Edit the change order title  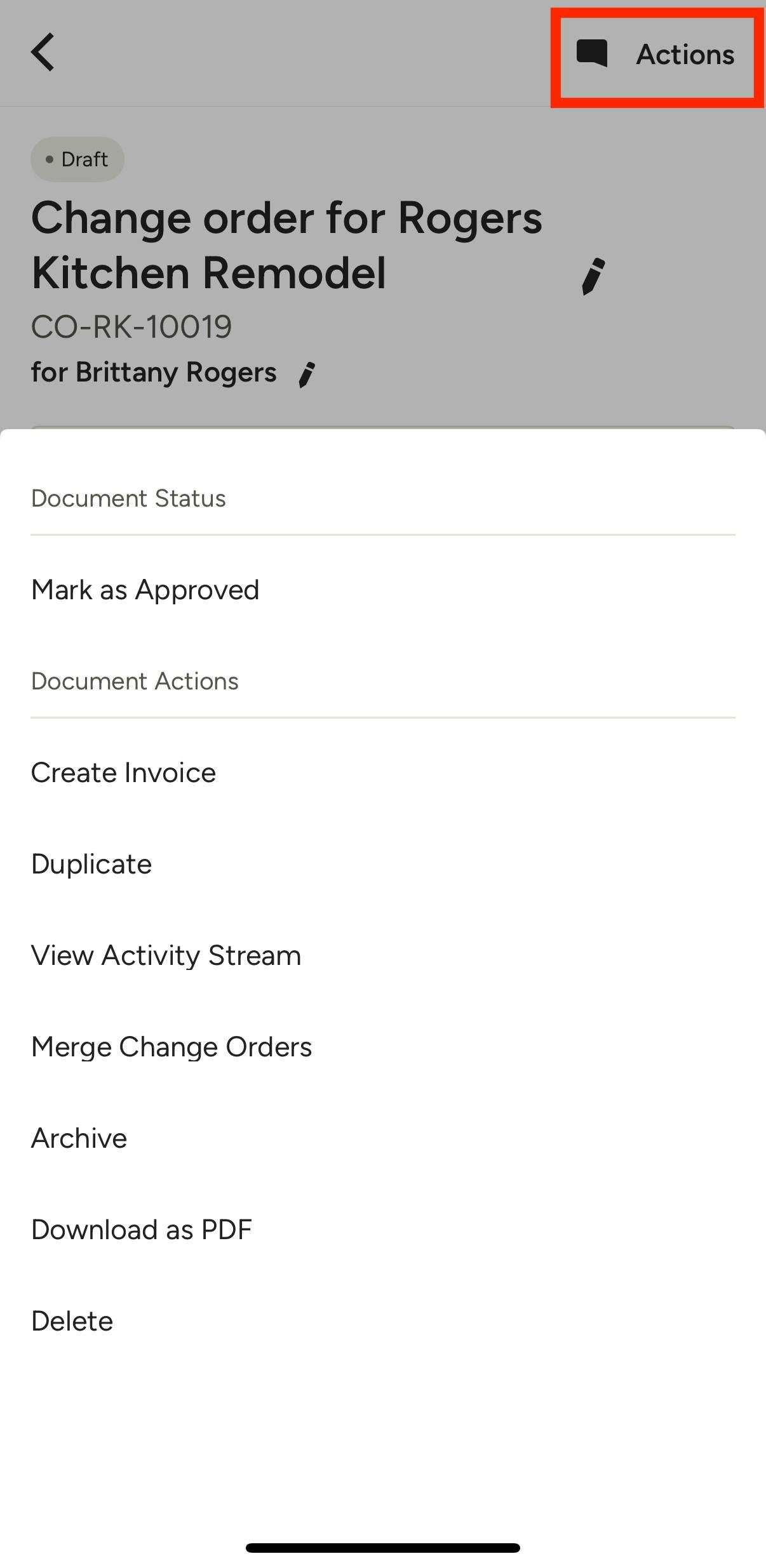click(593, 276)
